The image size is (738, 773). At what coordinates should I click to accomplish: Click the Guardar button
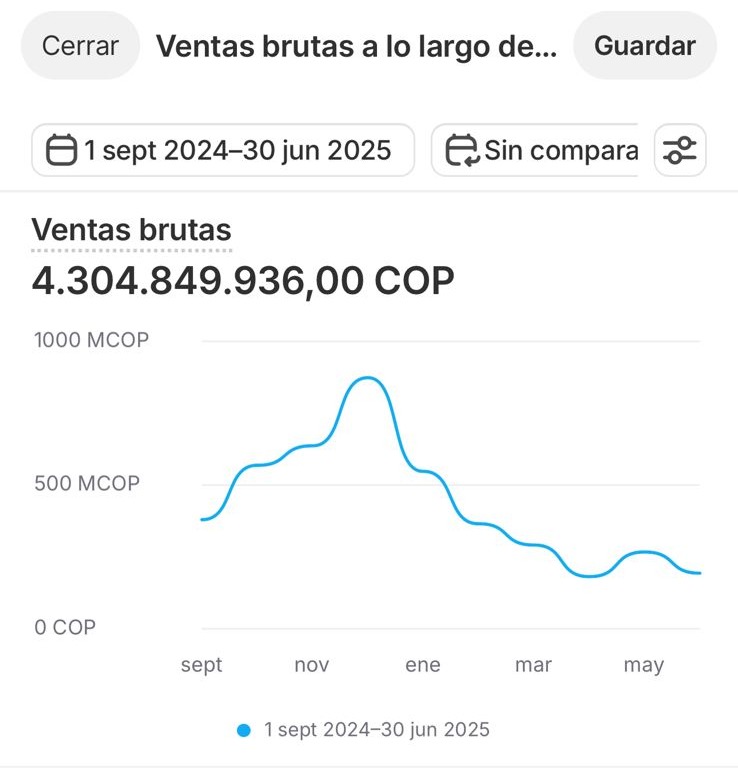coord(644,45)
